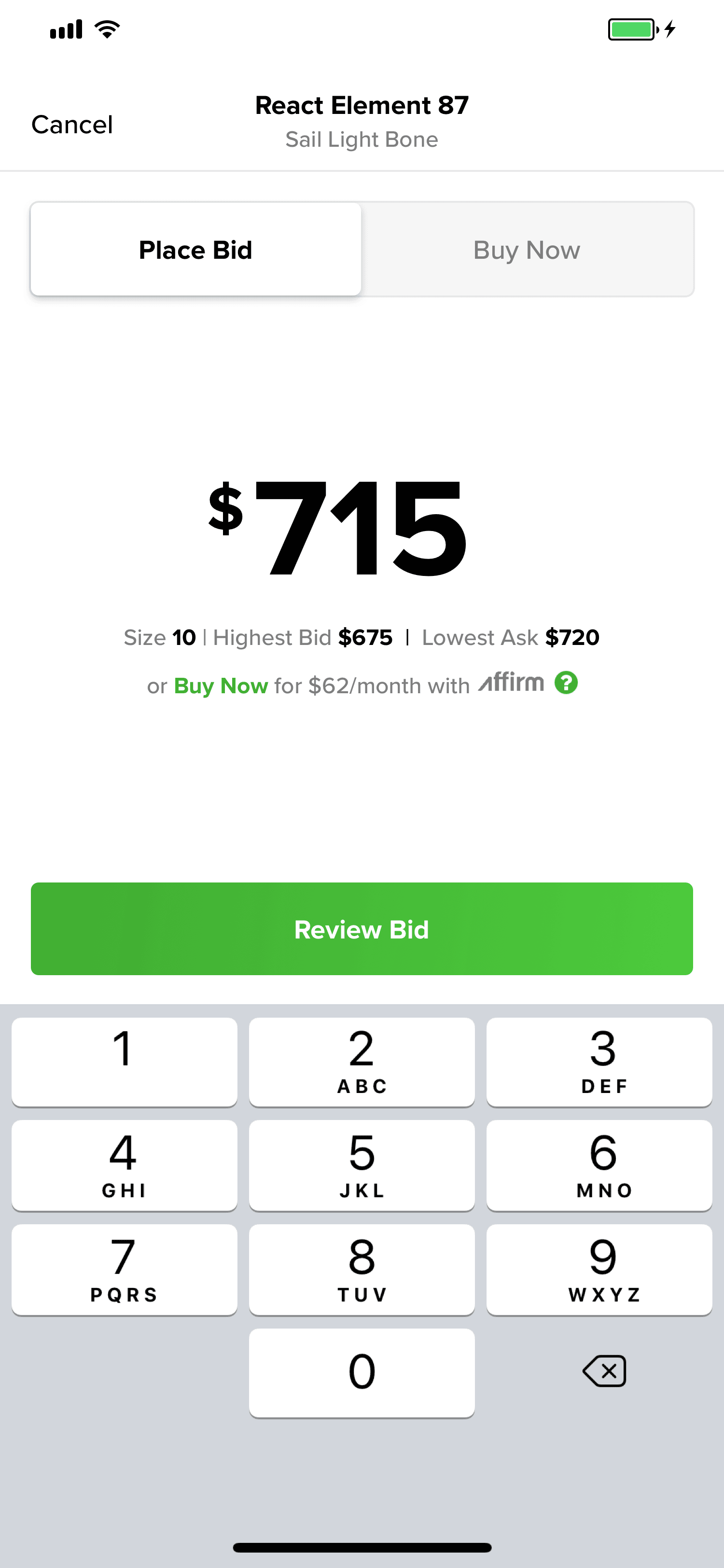Viewport: 724px width, 1568px height.
Task: Cancel the bid with Cancel
Action: (x=72, y=124)
